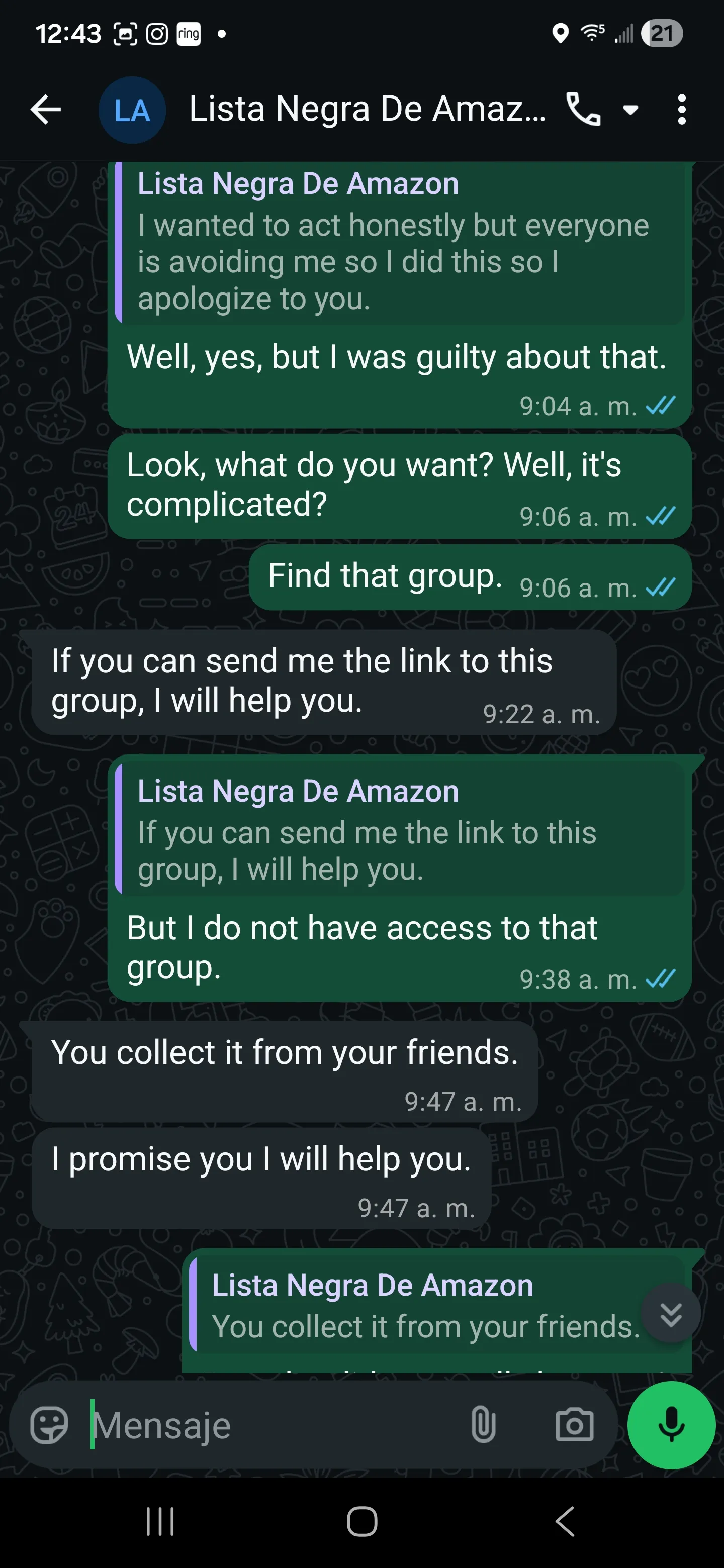Open Lista Negra De Amazon contact info
Image resolution: width=724 pixels, height=1568 pixels.
[x=367, y=110]
